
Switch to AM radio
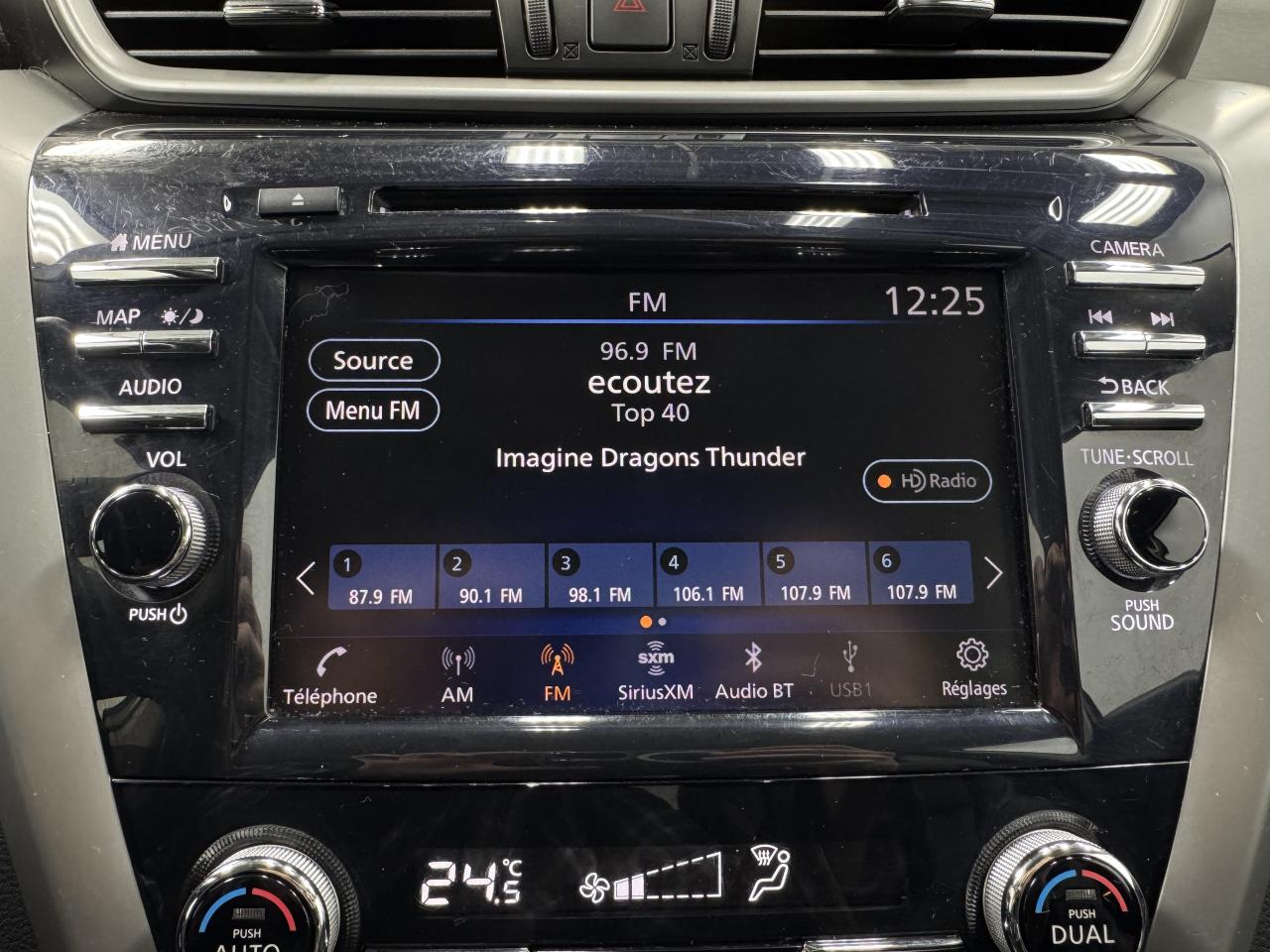point(457,675)
